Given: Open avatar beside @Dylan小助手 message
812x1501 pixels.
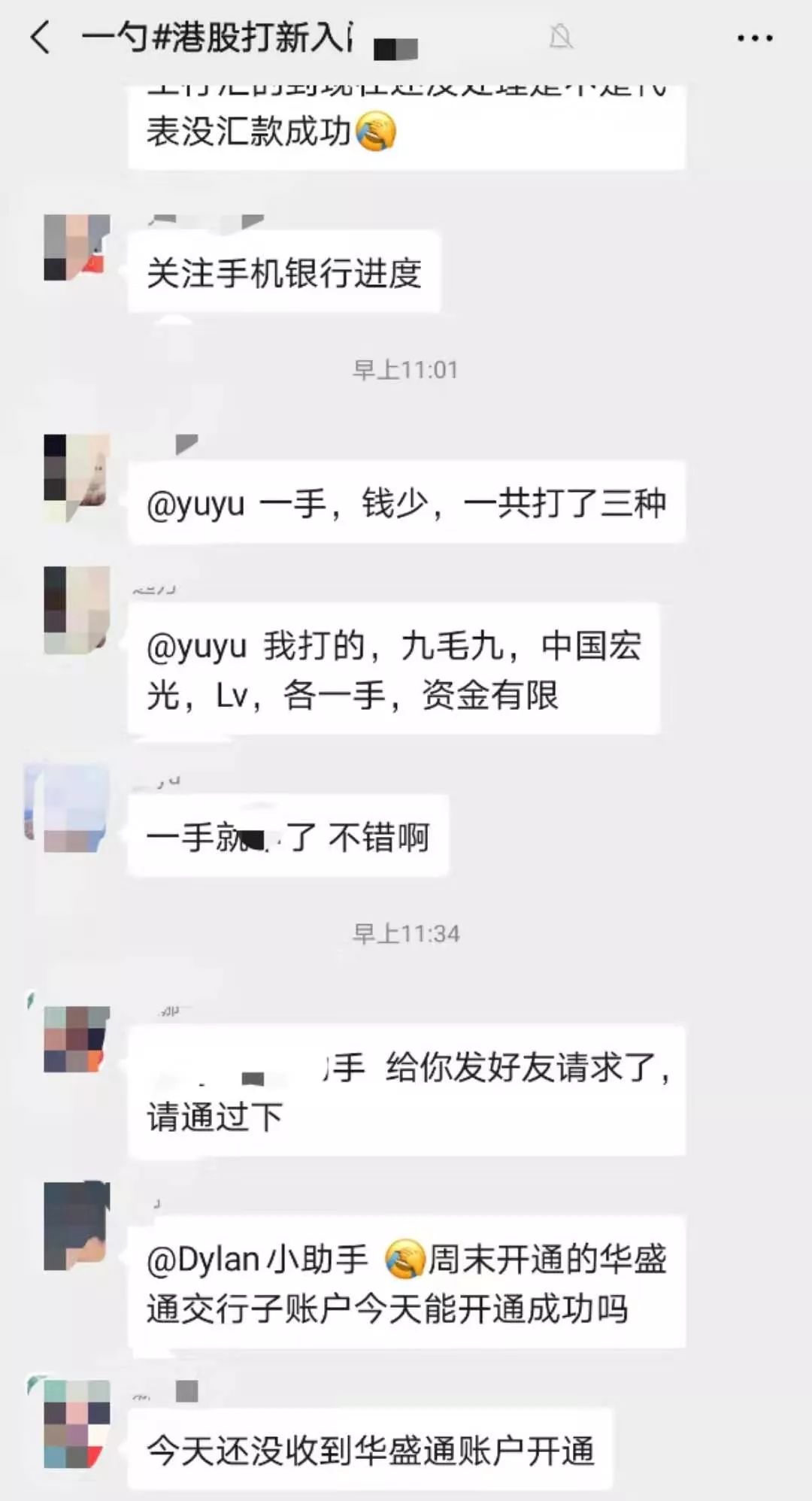Looking at the screenshot, I should coord(77,1226).
